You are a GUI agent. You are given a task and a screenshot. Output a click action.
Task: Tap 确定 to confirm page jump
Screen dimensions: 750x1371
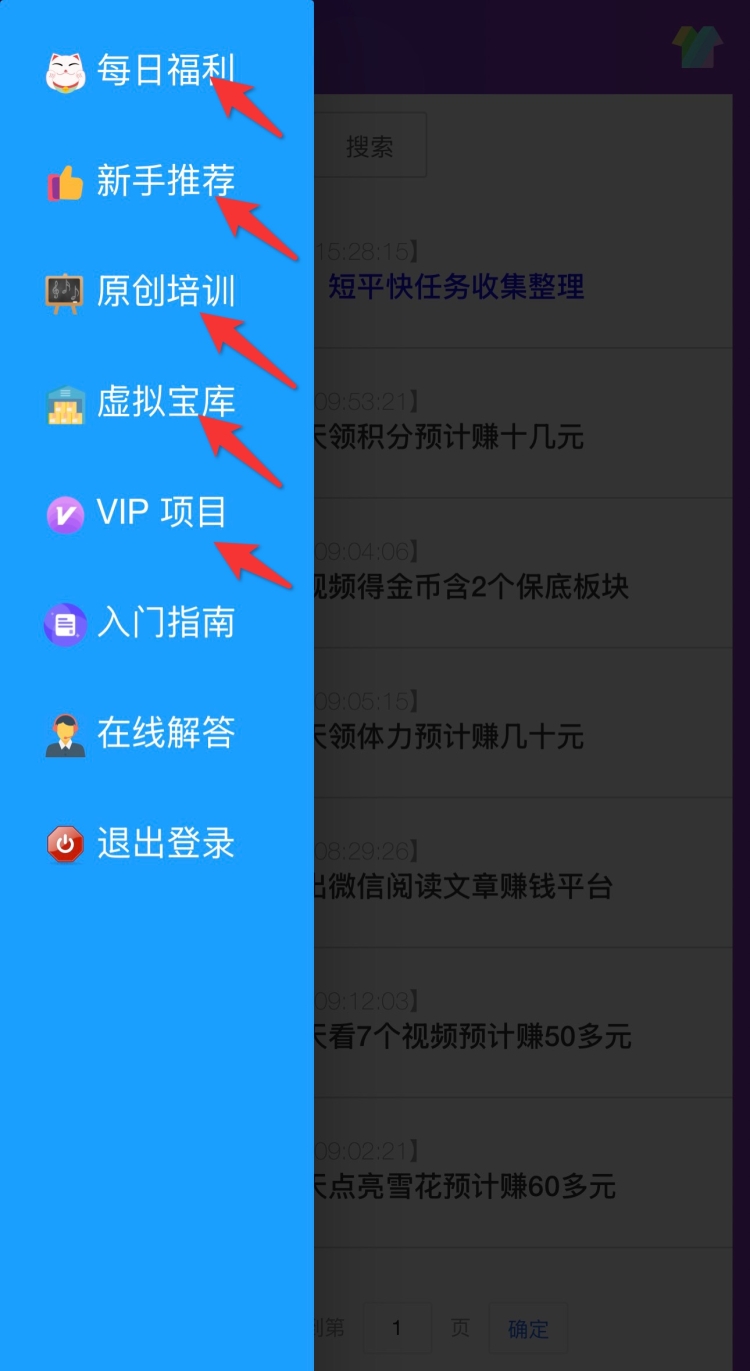point(528,1328)
